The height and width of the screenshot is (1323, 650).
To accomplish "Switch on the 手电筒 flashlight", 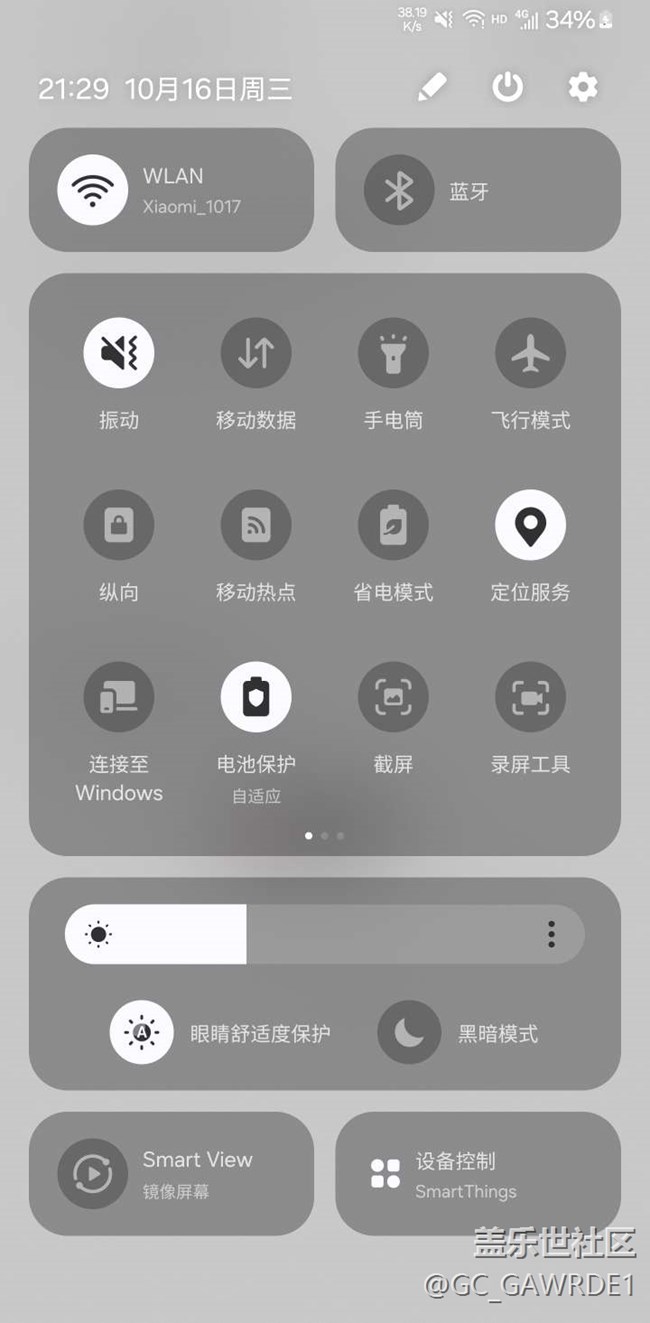I will [x=393, y=353].
